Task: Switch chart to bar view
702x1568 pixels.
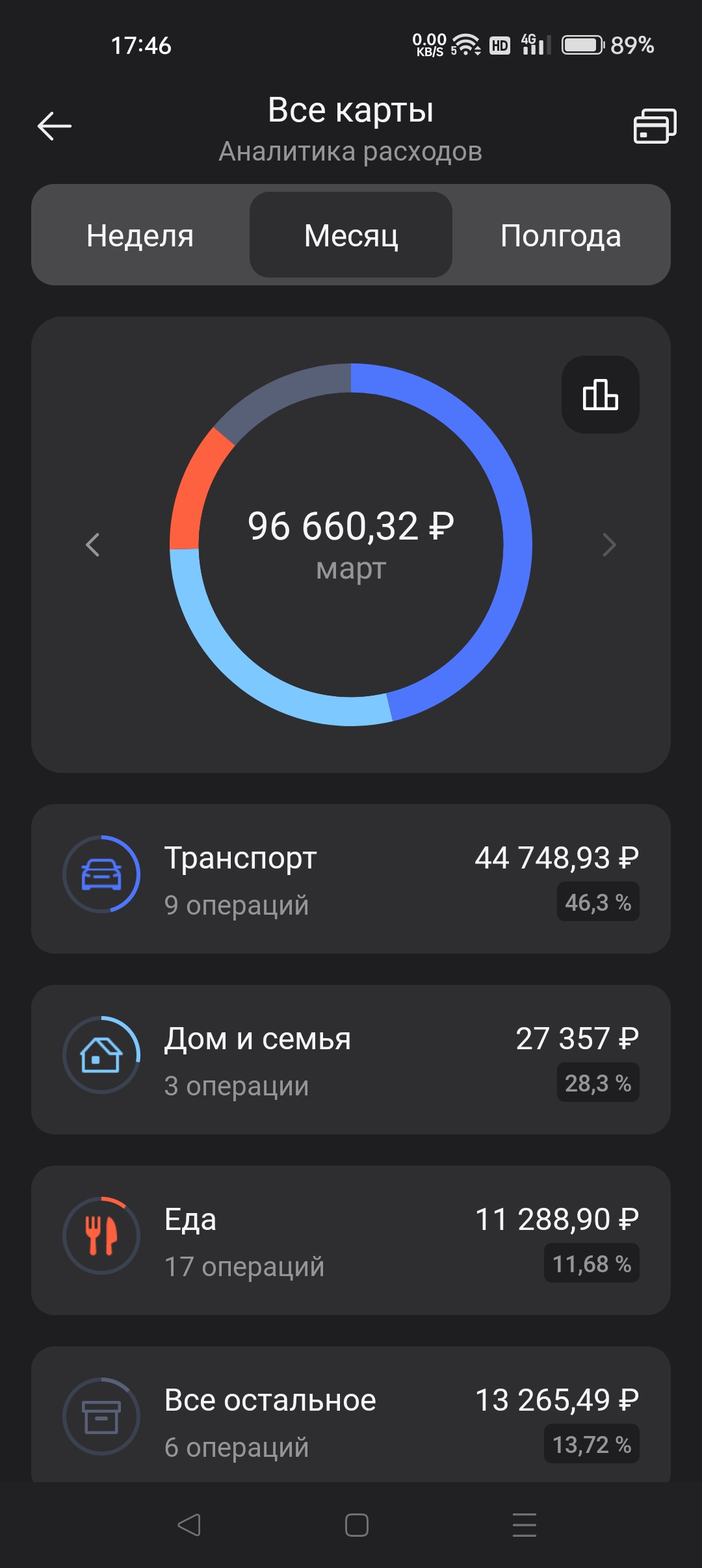Action: [x=601, y=395]
